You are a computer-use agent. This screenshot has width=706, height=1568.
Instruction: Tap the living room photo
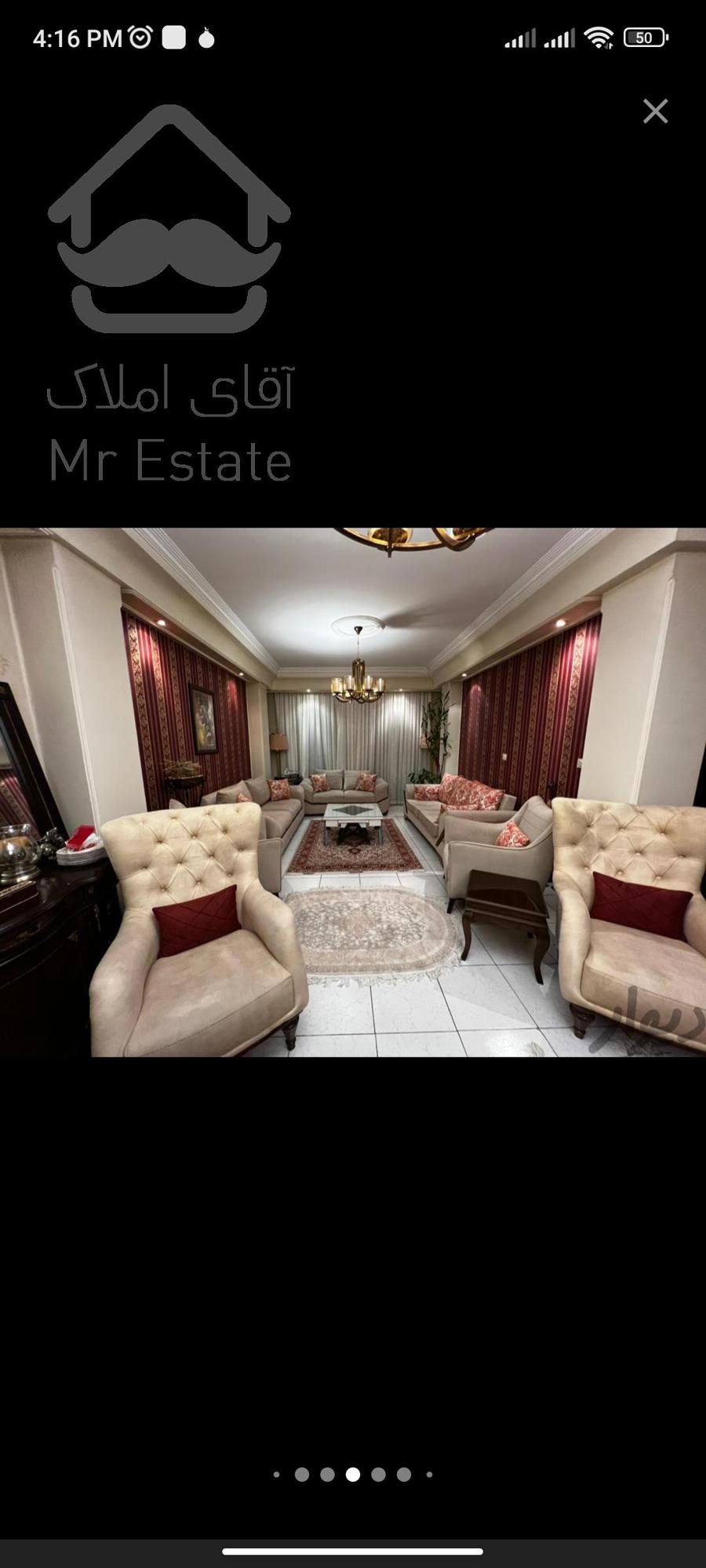[x=353, y=792]
